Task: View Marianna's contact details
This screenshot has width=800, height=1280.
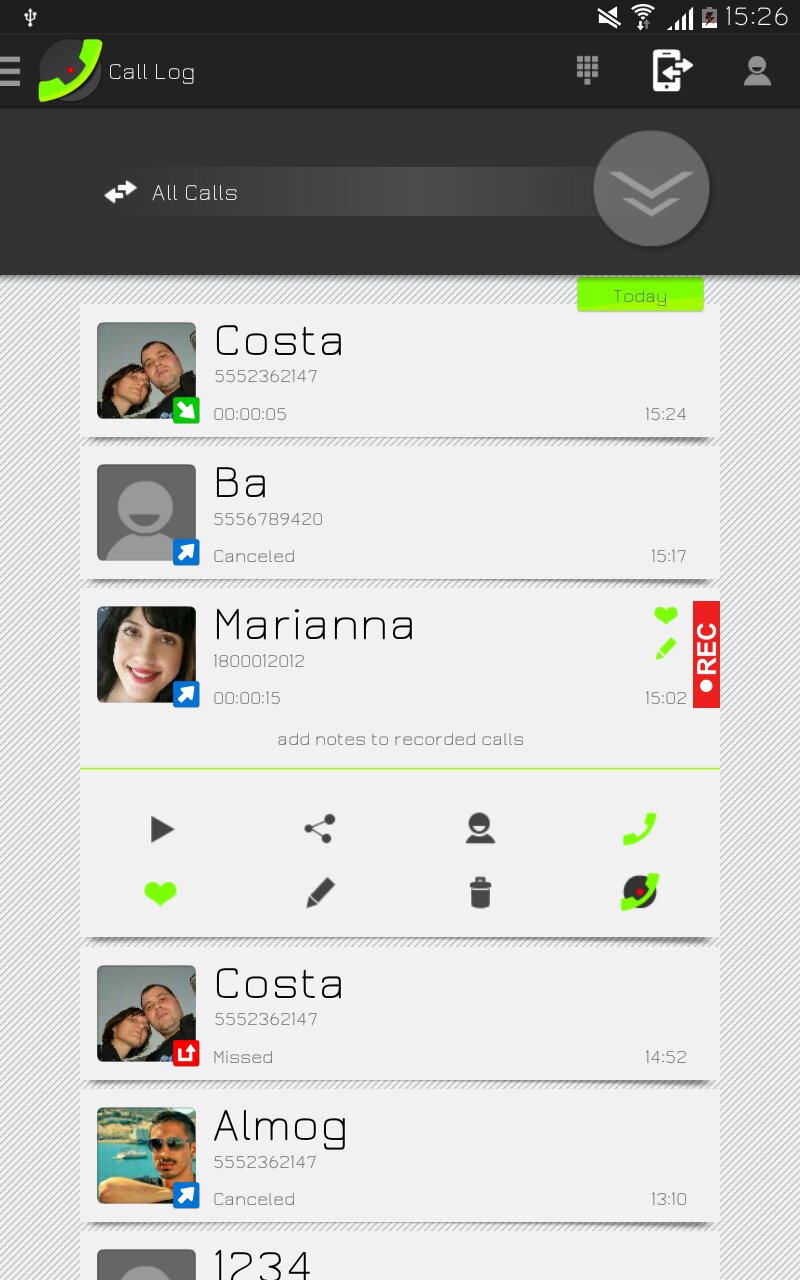Action: [x=480, y=829]
